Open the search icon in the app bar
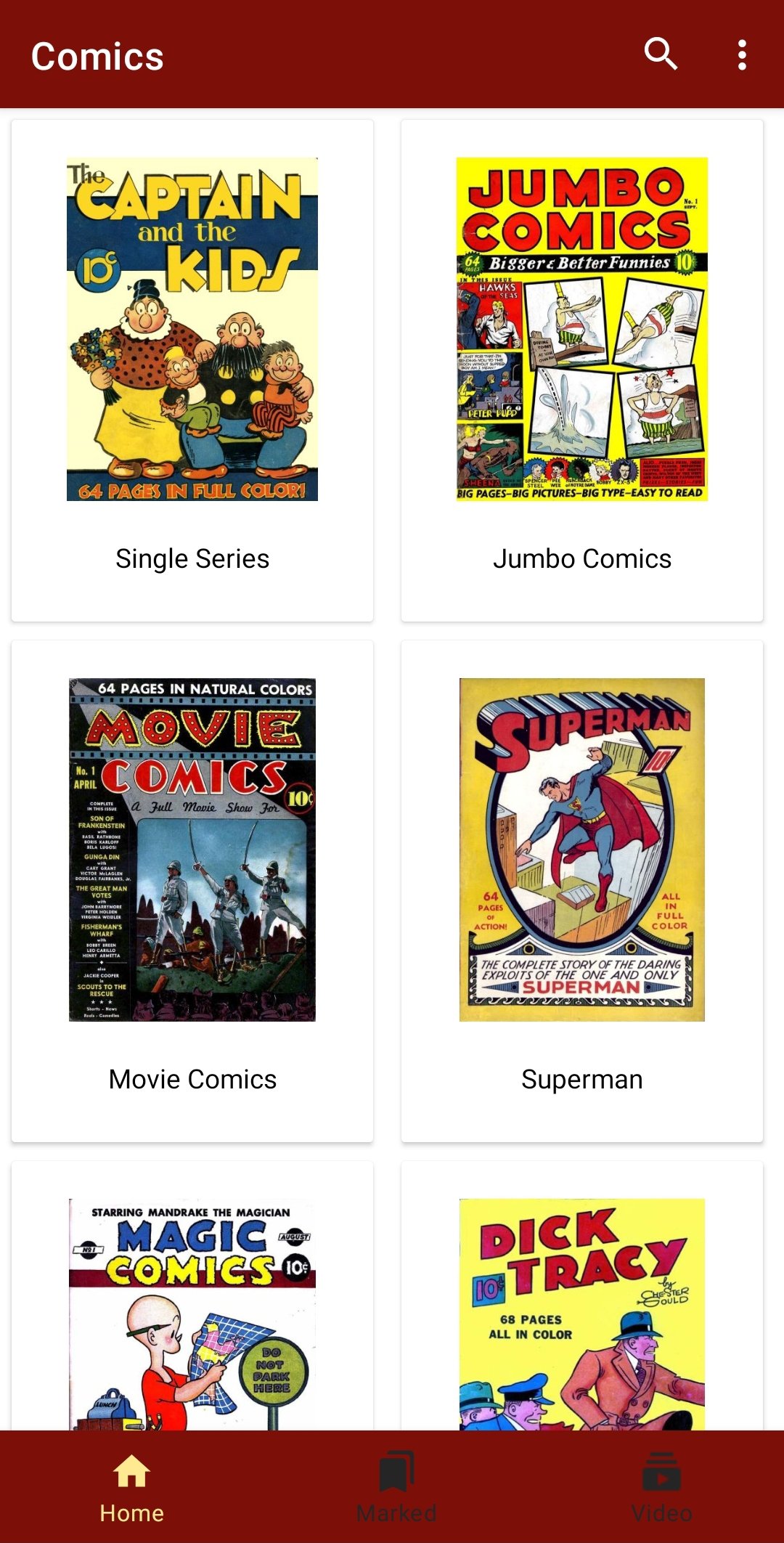 pyautogui.click(x=661, y=54)
